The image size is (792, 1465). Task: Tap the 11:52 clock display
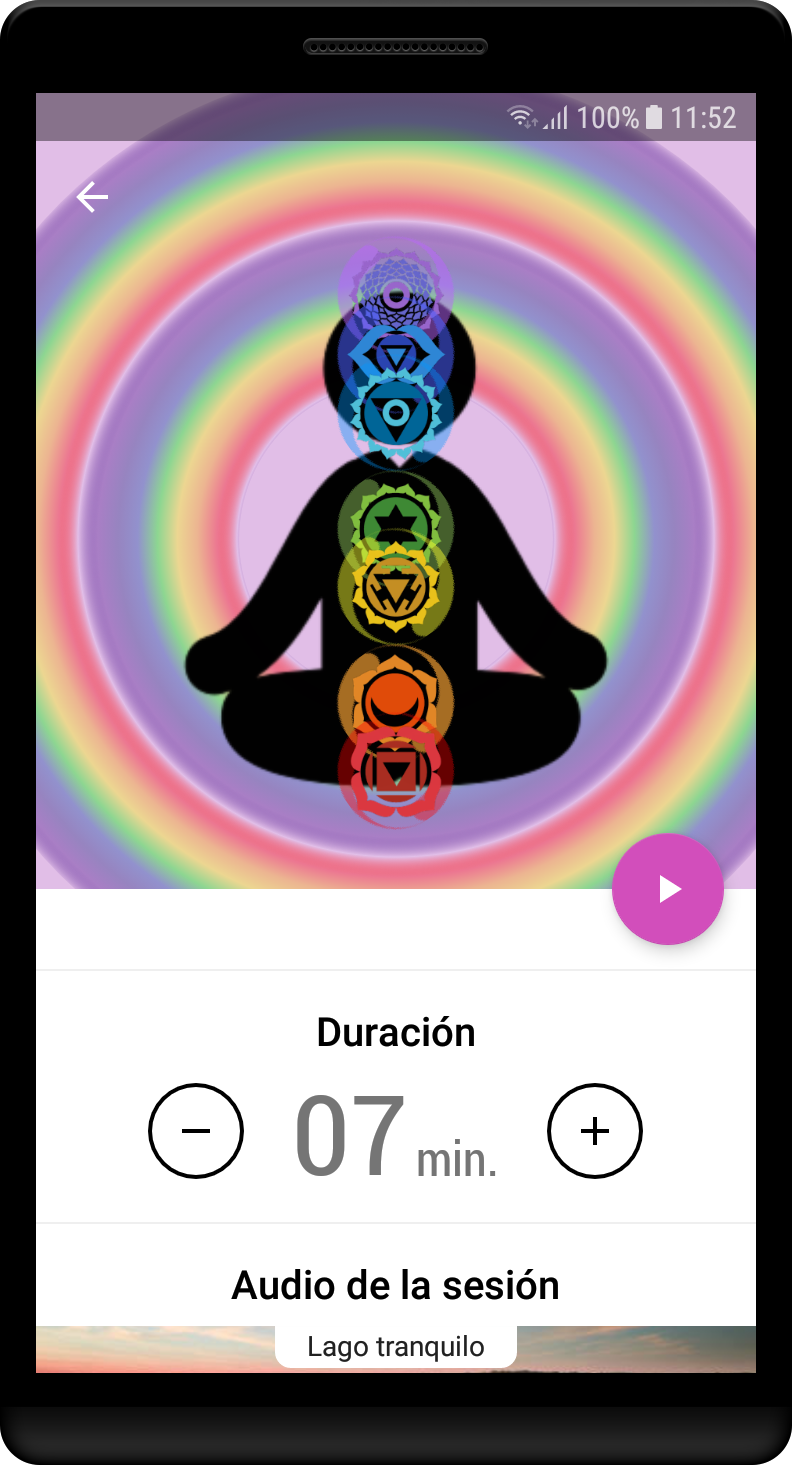click(707, 117)
